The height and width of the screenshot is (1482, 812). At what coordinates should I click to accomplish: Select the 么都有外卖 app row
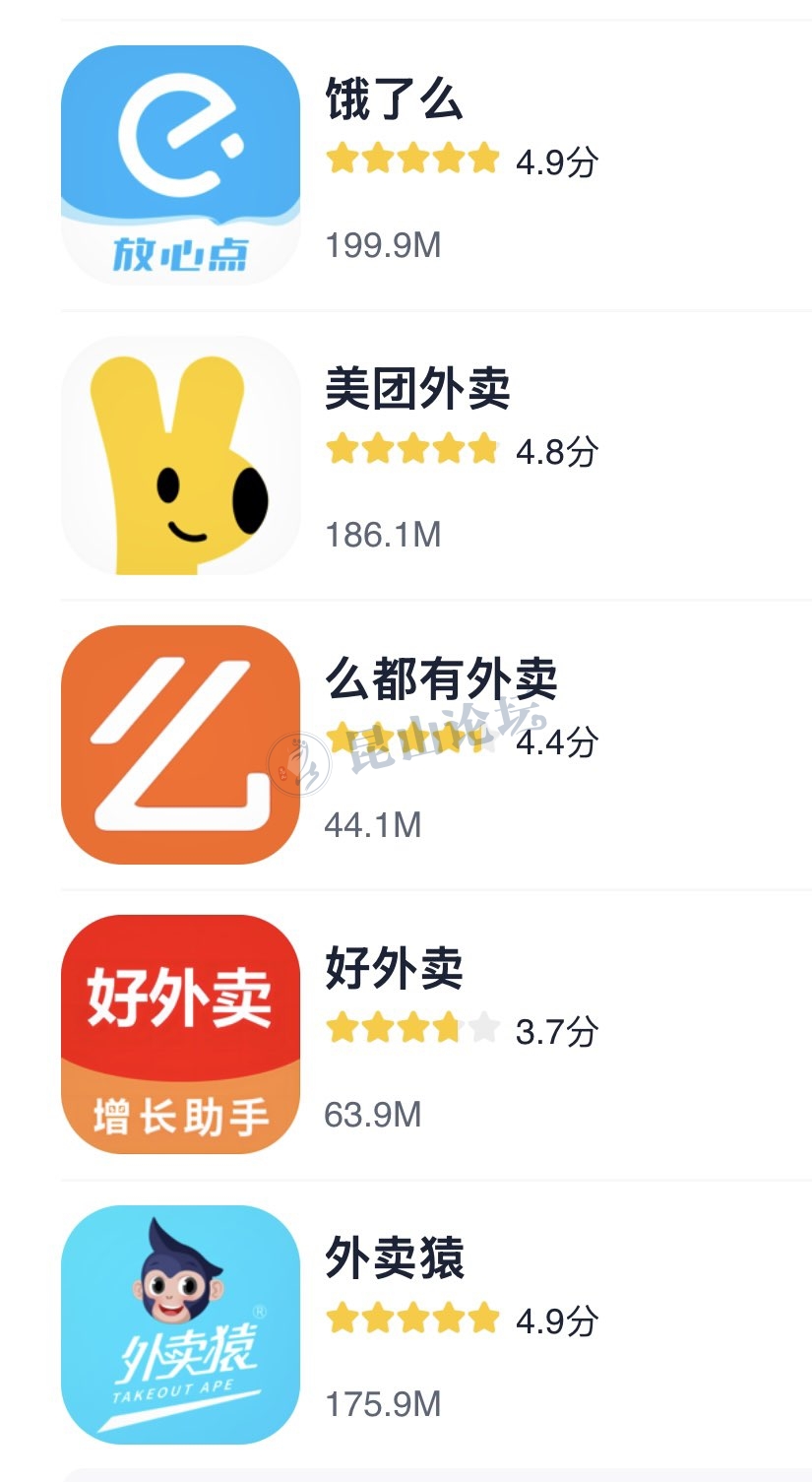tap(441, 679)
